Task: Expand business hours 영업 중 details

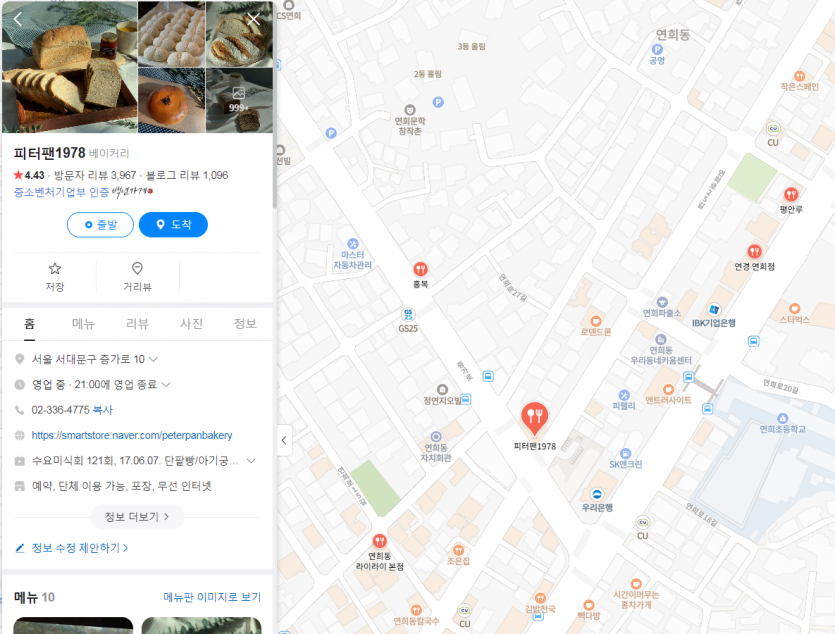Action: pyautogui.click(x=166, y=384)
